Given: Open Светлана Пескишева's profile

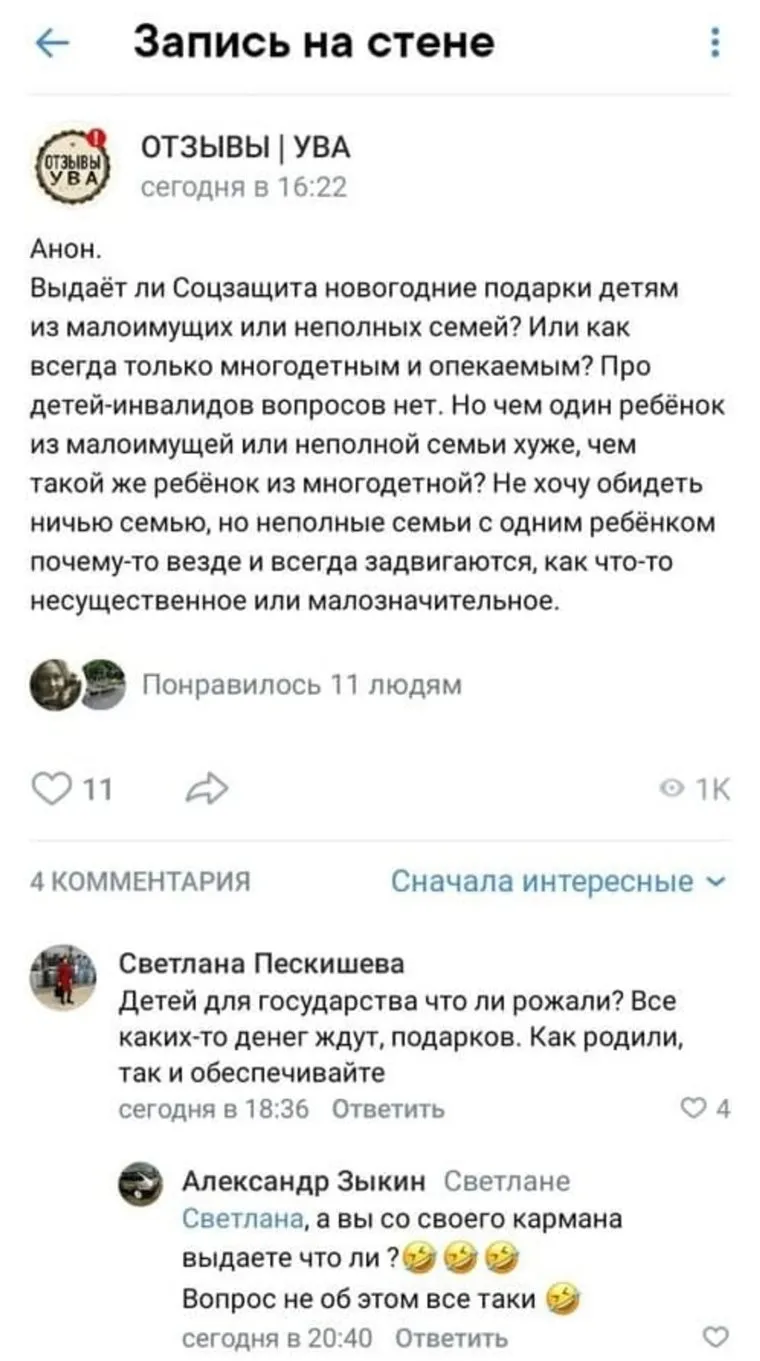Looking at the screenshot, I should click(x=262, y=963).
